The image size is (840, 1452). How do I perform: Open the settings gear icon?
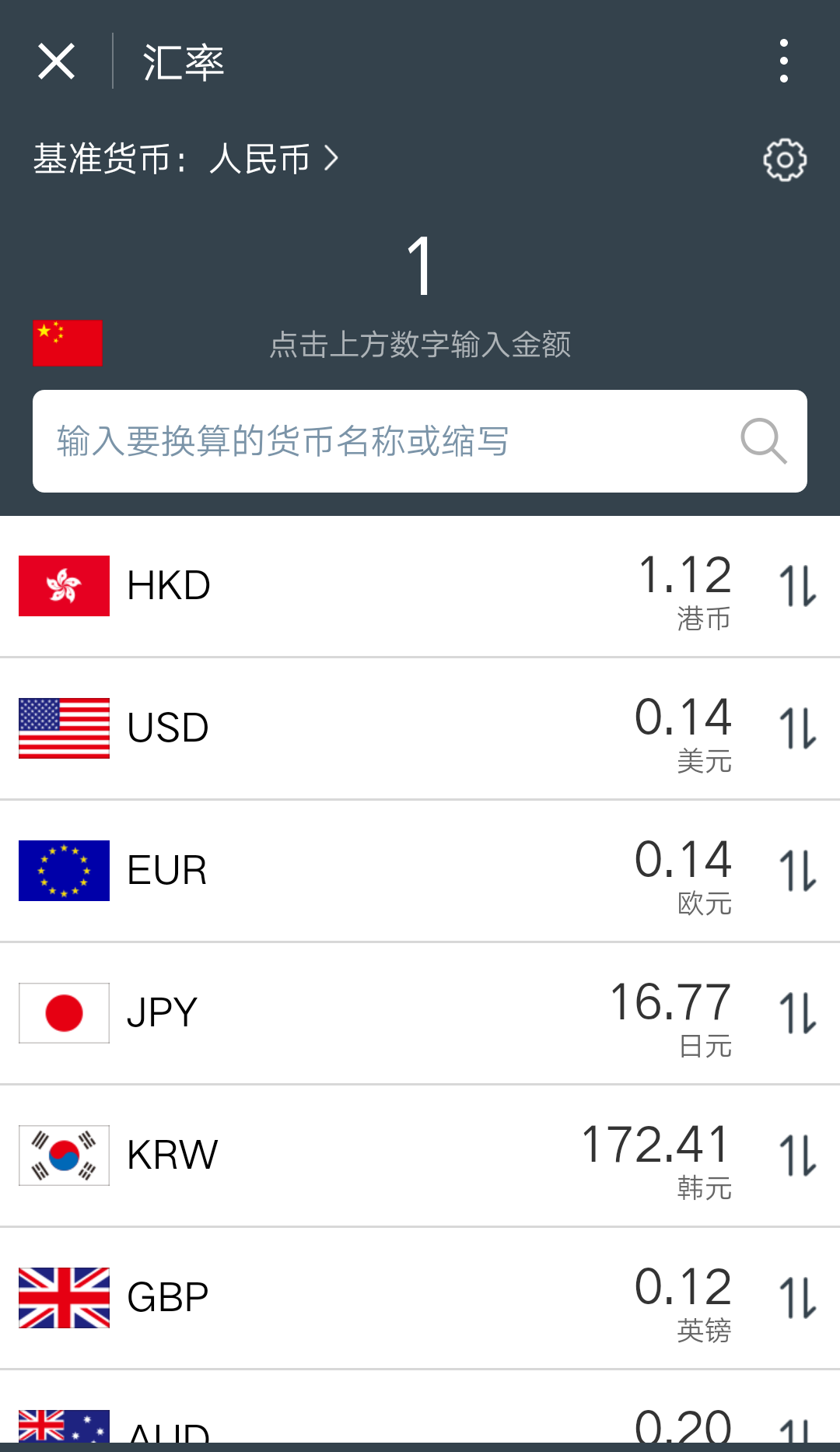(784, 160)
